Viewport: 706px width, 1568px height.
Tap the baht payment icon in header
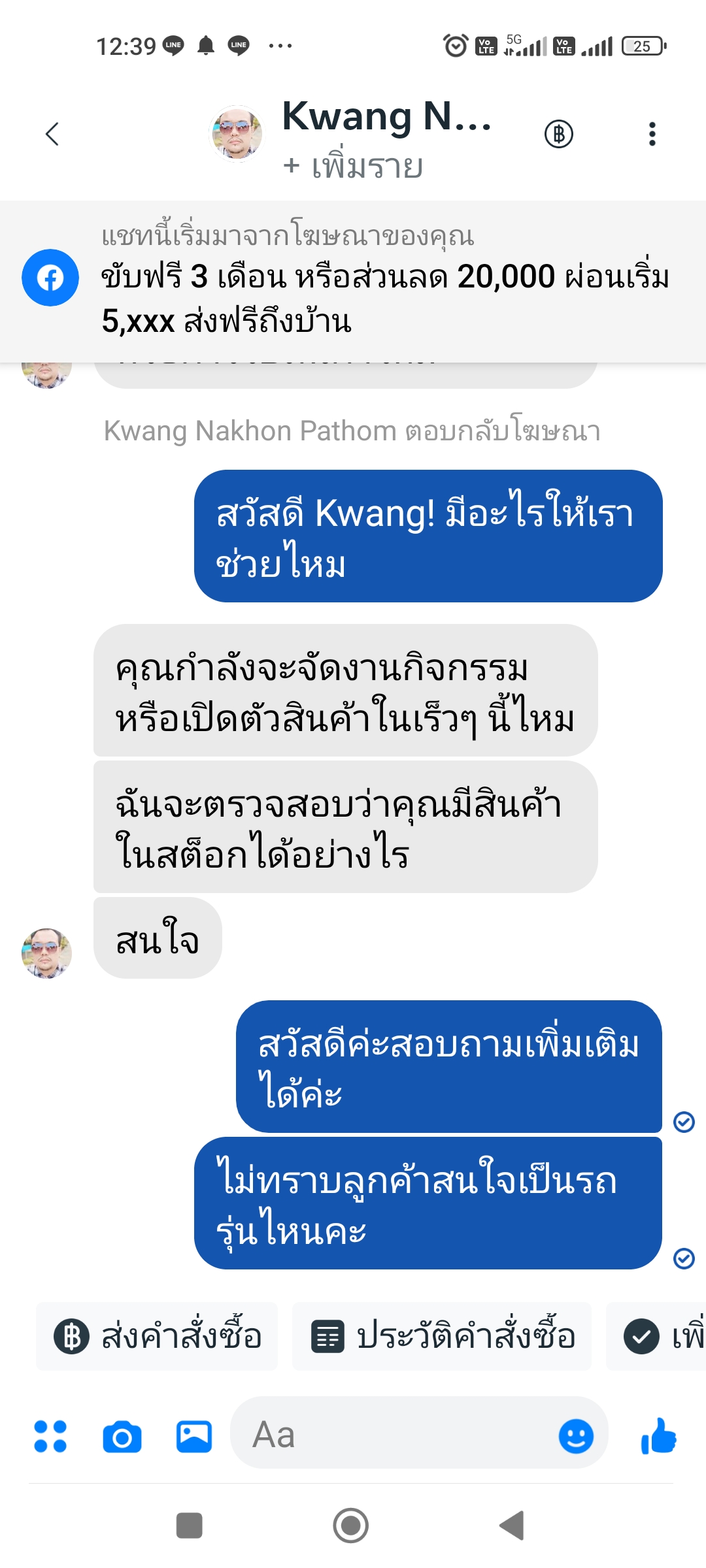point(558,134)
